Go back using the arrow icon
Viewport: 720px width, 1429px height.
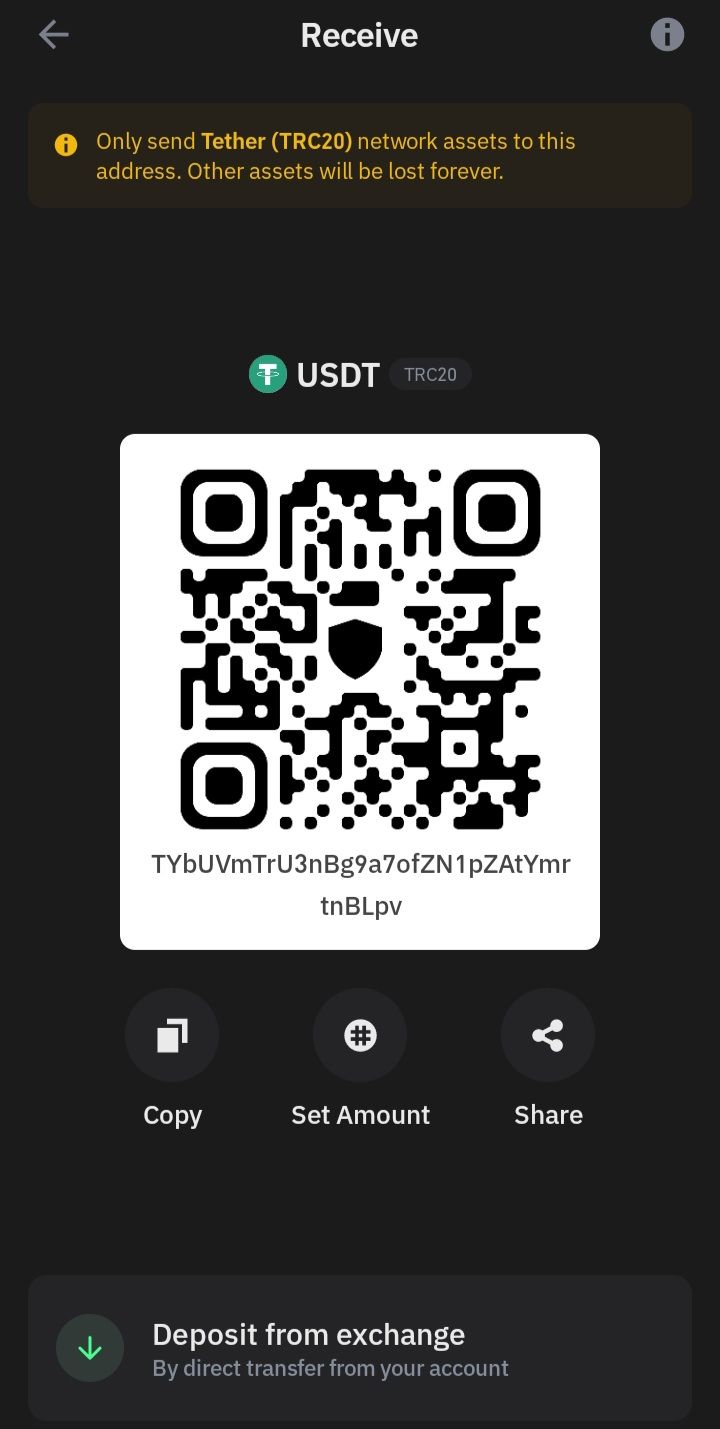click(x=54, y=36)
